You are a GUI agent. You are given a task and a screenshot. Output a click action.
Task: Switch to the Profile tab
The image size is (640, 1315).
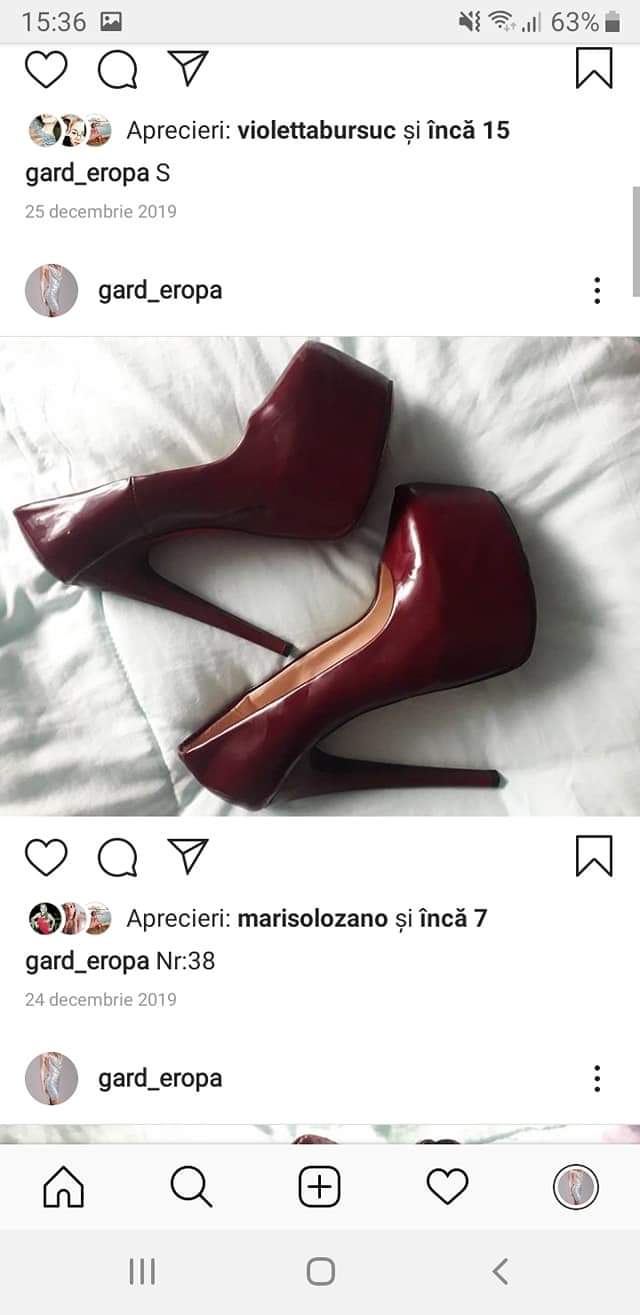coord(575,1187)
